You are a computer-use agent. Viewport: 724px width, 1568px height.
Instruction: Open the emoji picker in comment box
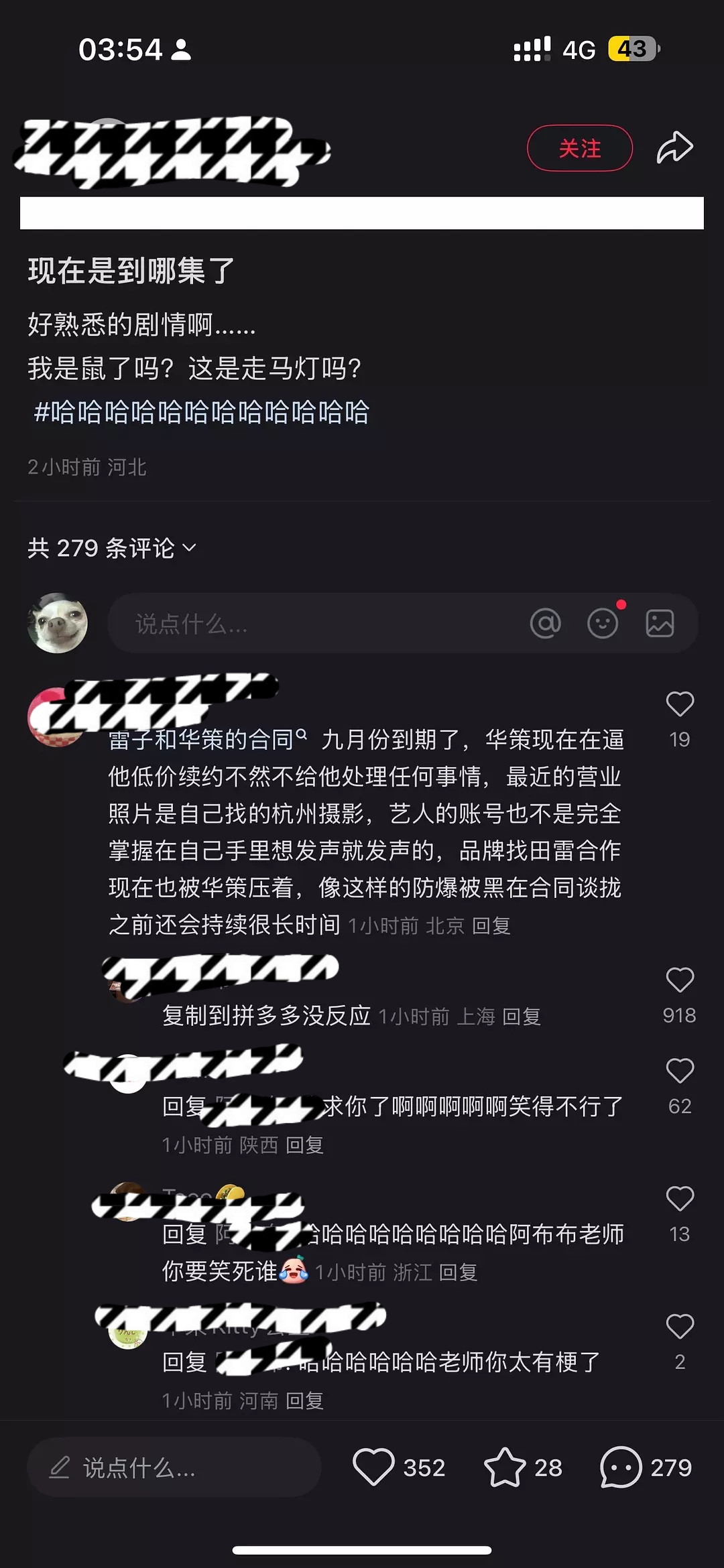tap(603, 624)
